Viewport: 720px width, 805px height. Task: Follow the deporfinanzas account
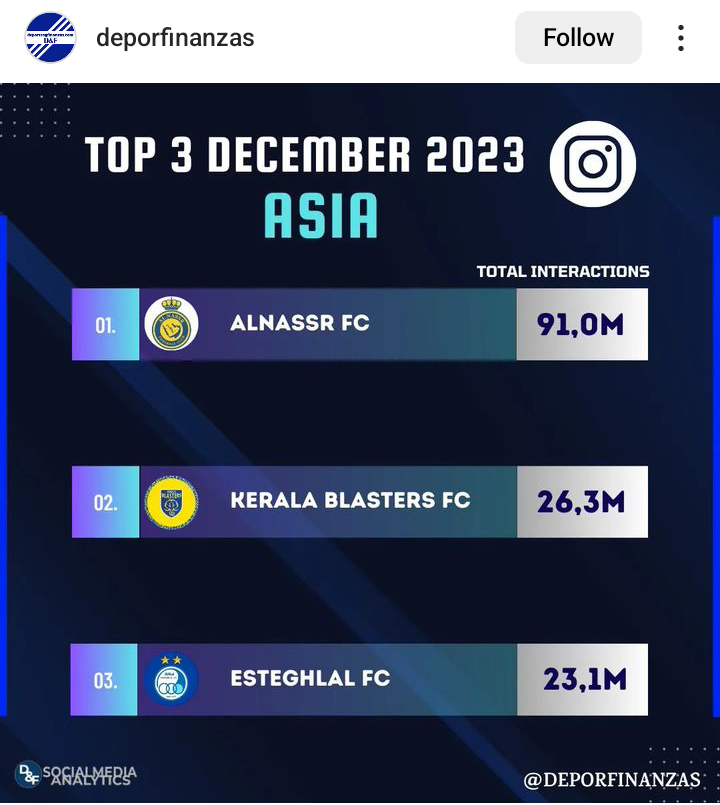click(578, 38)
